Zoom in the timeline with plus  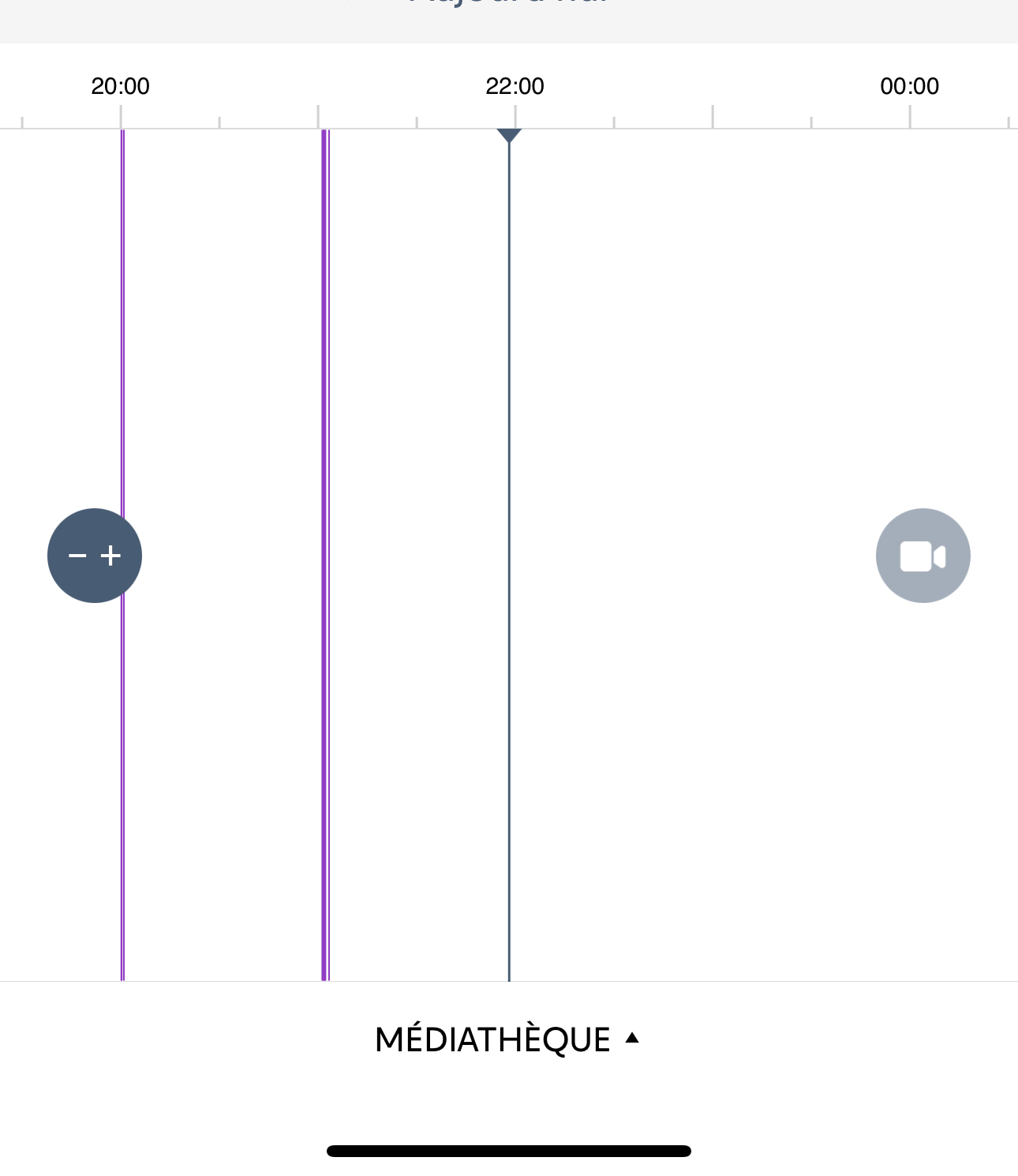(111, 556)
